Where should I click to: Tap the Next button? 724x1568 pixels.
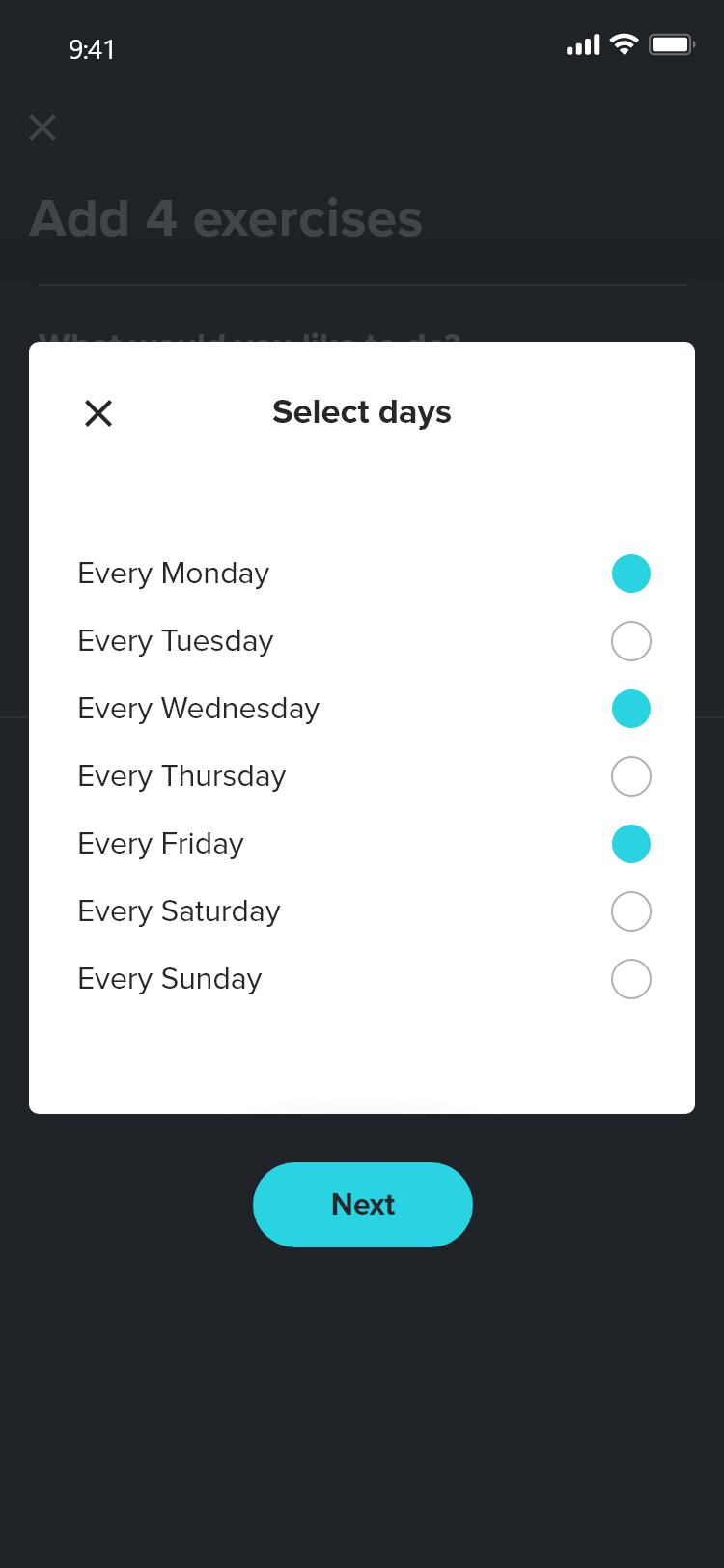click(363, 1205)
